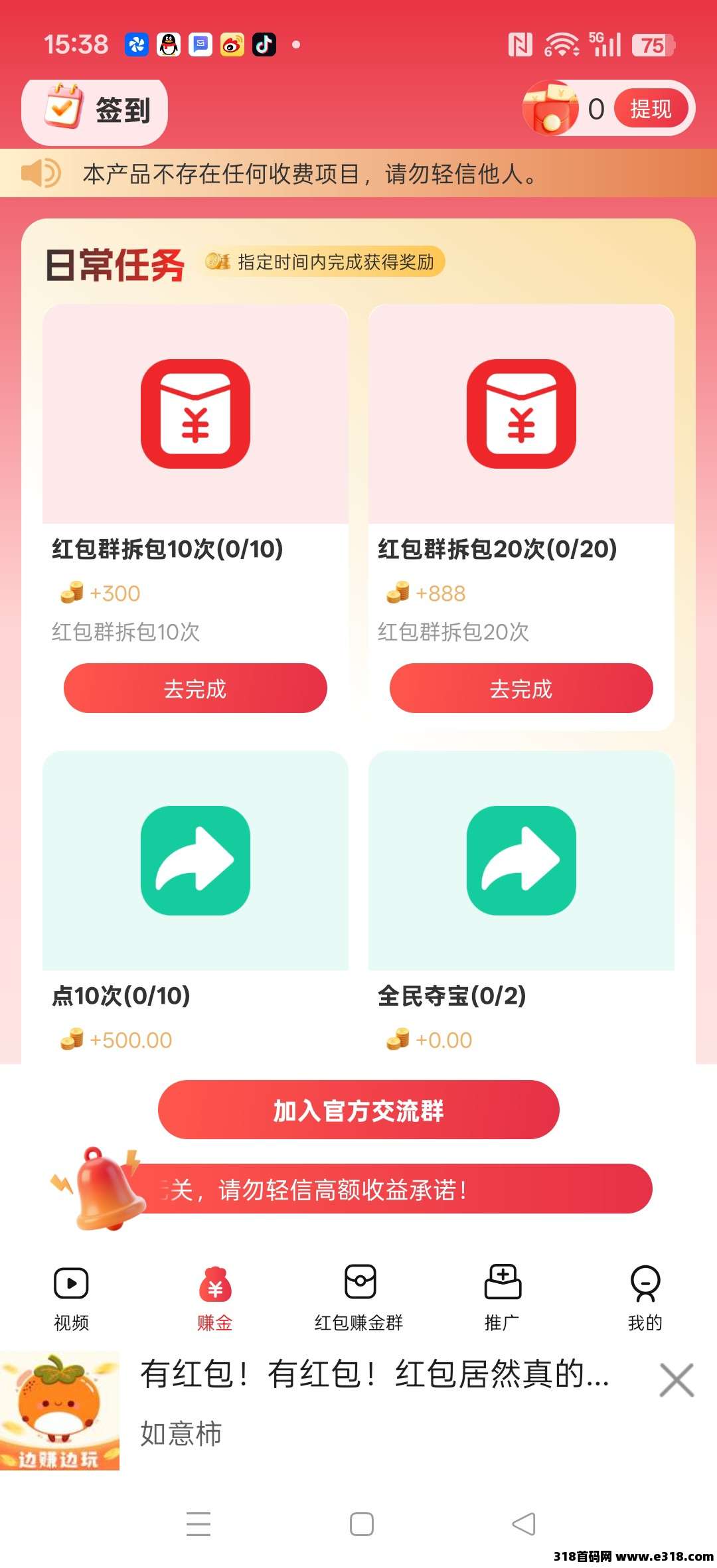Go back with the system back button
This screenshot has height=1568, width=717.
pyautogui.click(x=524, y=1524)
